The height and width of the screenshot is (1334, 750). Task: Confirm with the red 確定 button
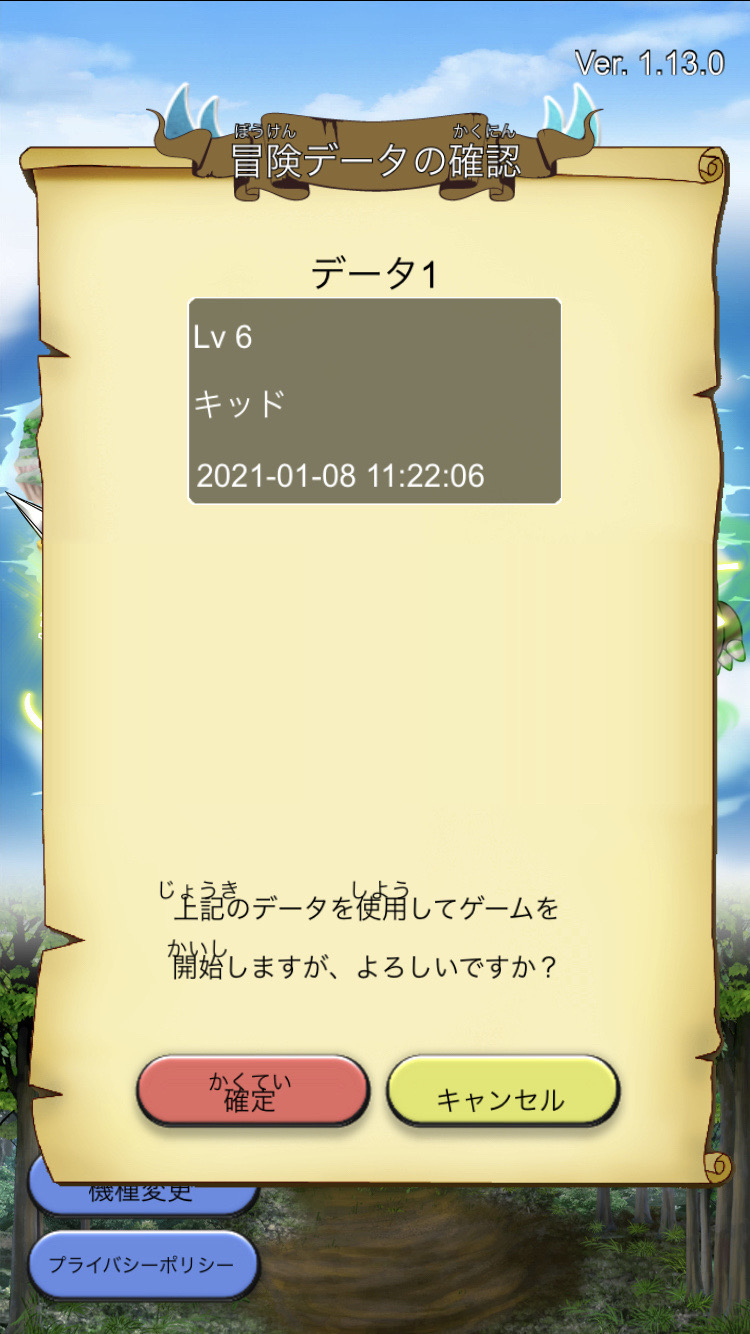[x=252, y=1091]
